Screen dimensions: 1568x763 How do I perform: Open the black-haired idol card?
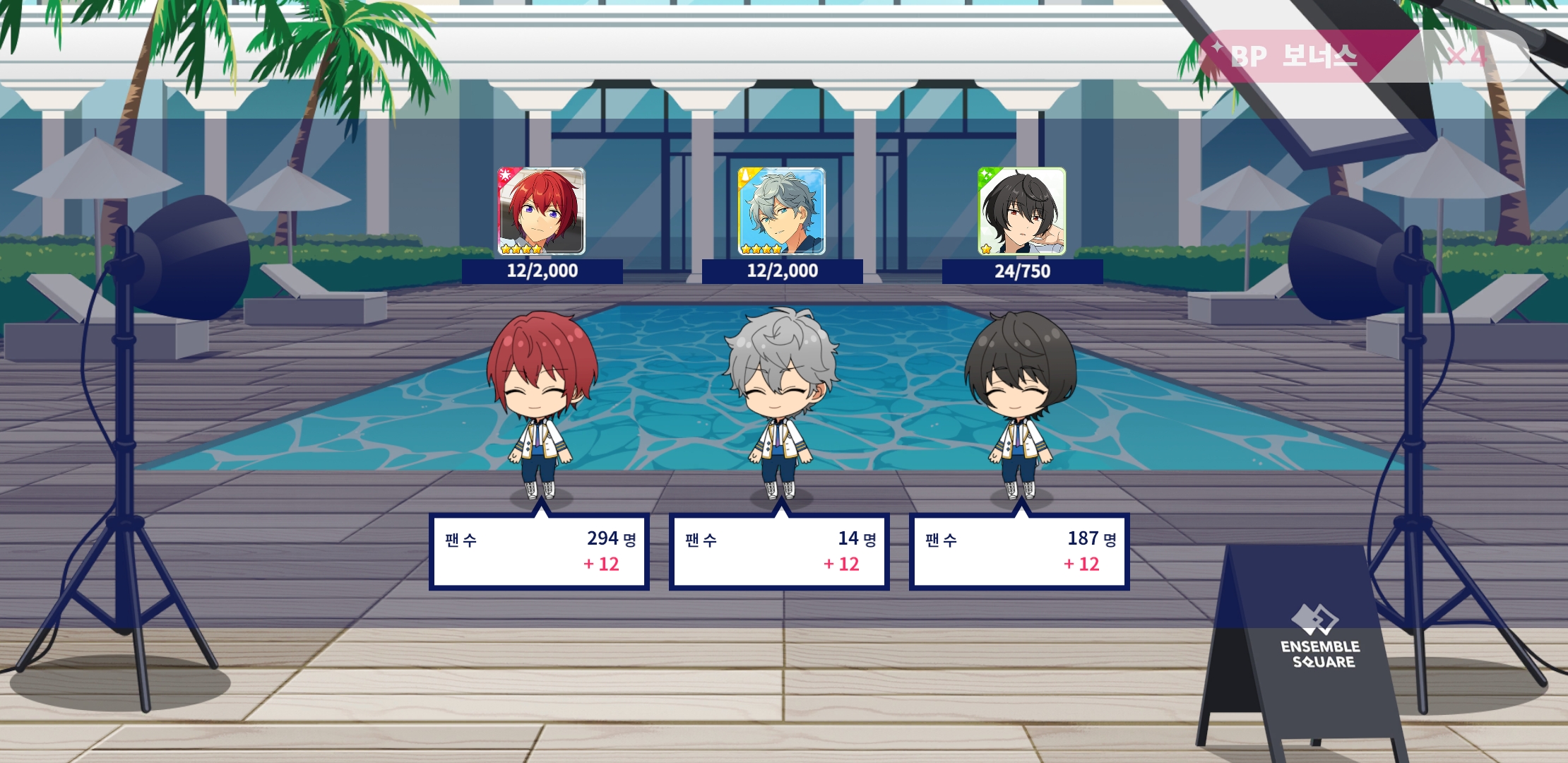pyautogui.click(x=1021, y=211)
